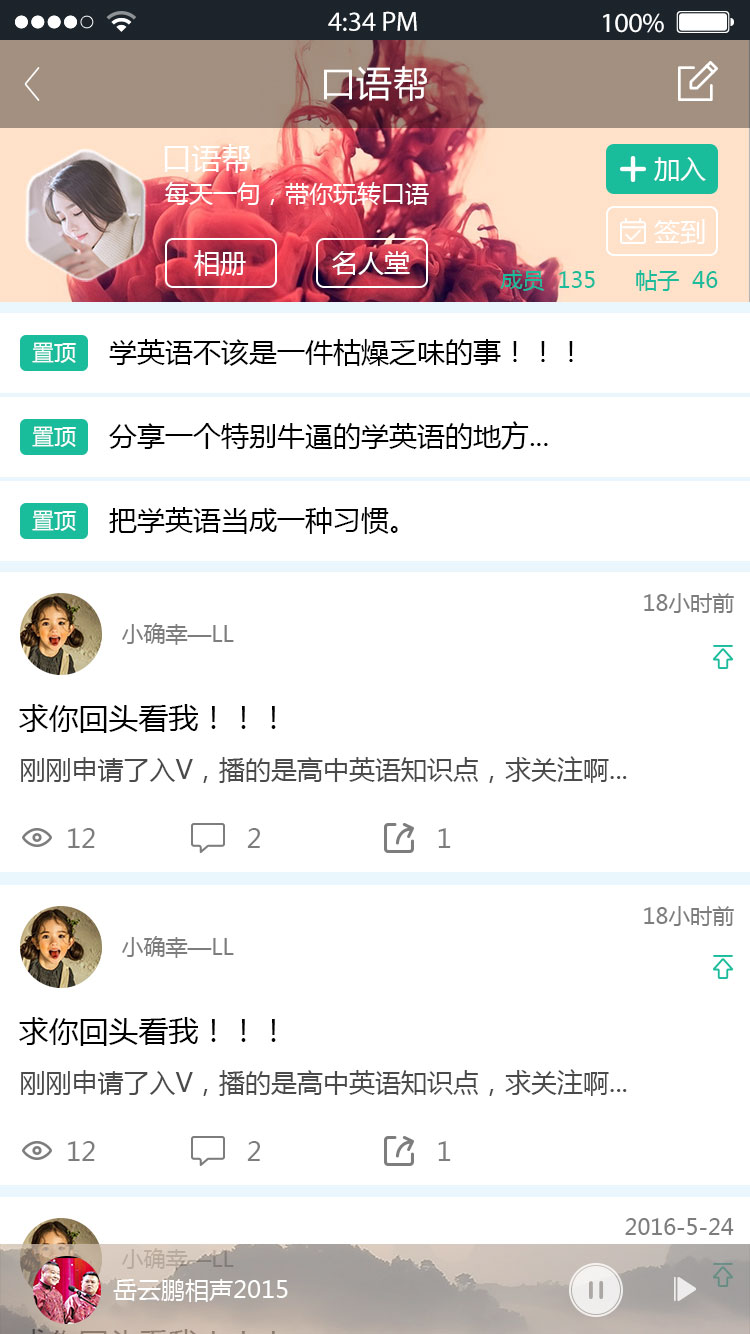Image resolution: width=750 pixels, height=1334 pixels.
Task: Go back using the top-left arrow
Action: [33, 84]
